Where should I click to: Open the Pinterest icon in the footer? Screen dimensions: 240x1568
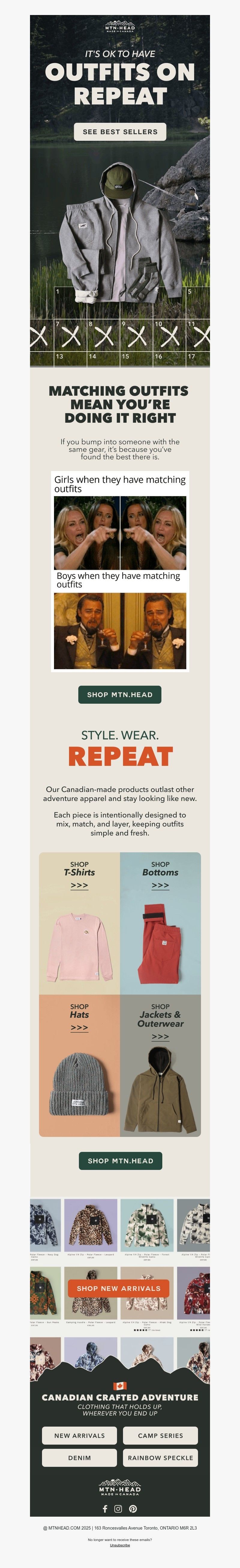[x=133, y=1509]
